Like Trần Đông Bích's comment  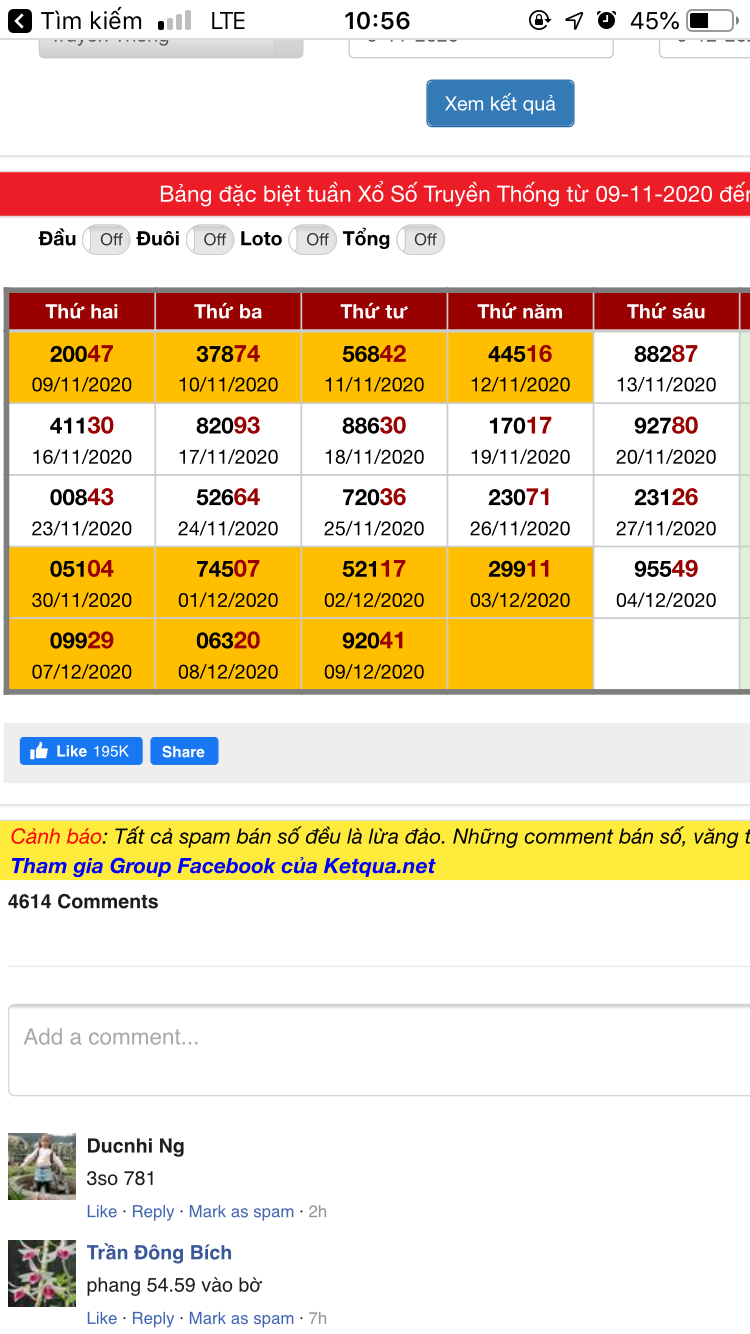click(x=101, y=1318)
